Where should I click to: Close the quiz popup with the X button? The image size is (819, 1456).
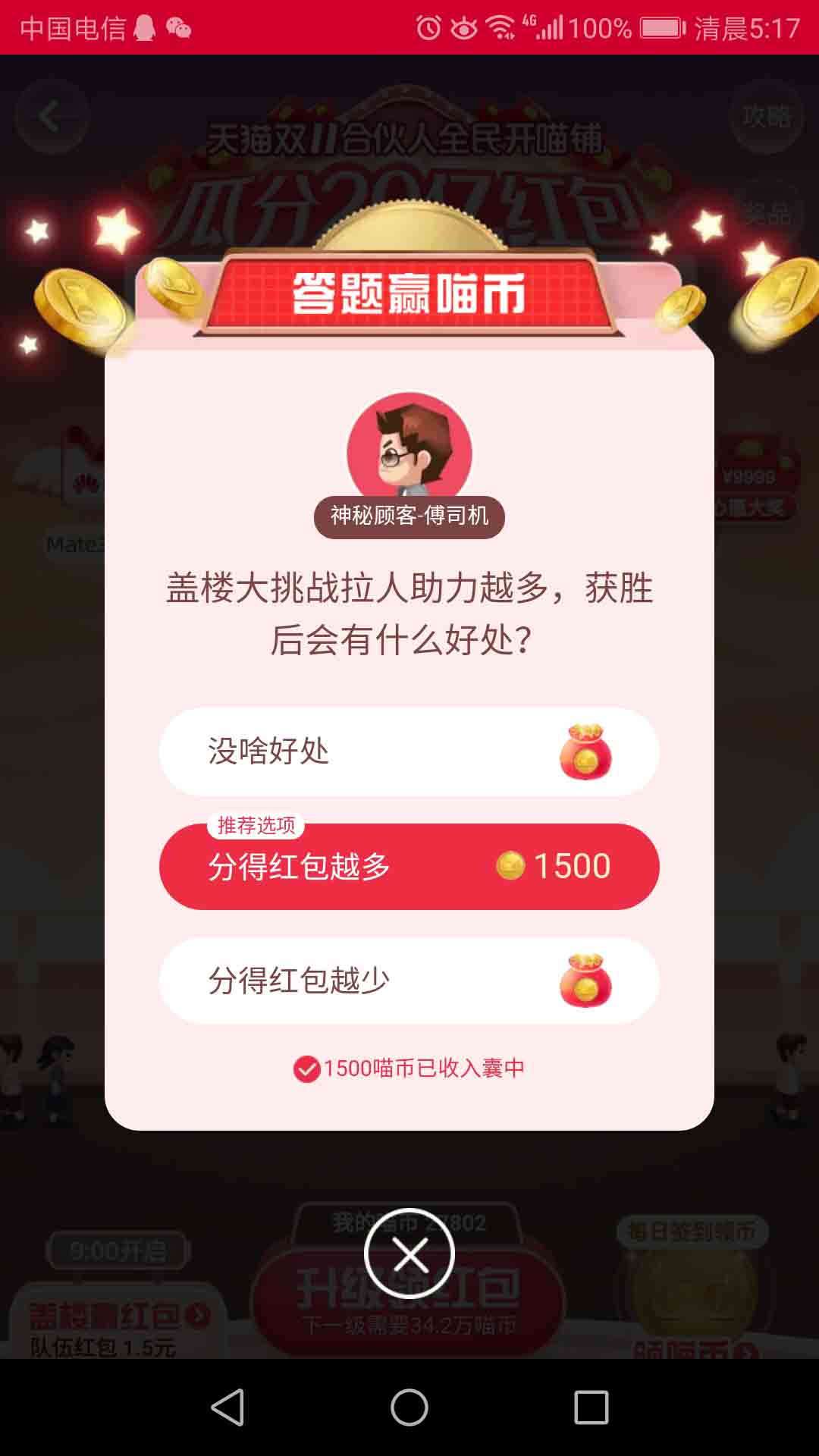point(409,1254)
